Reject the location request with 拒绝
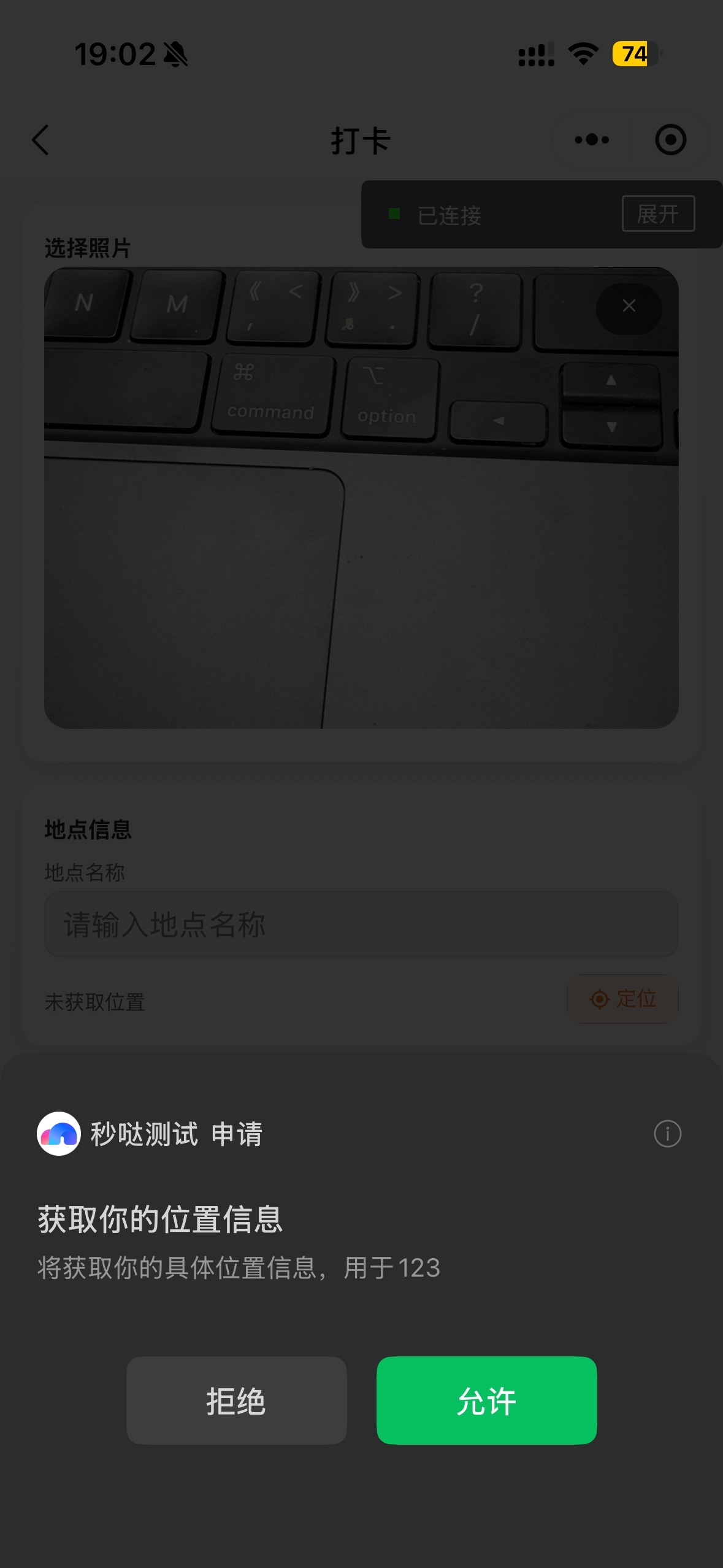 236,1400
